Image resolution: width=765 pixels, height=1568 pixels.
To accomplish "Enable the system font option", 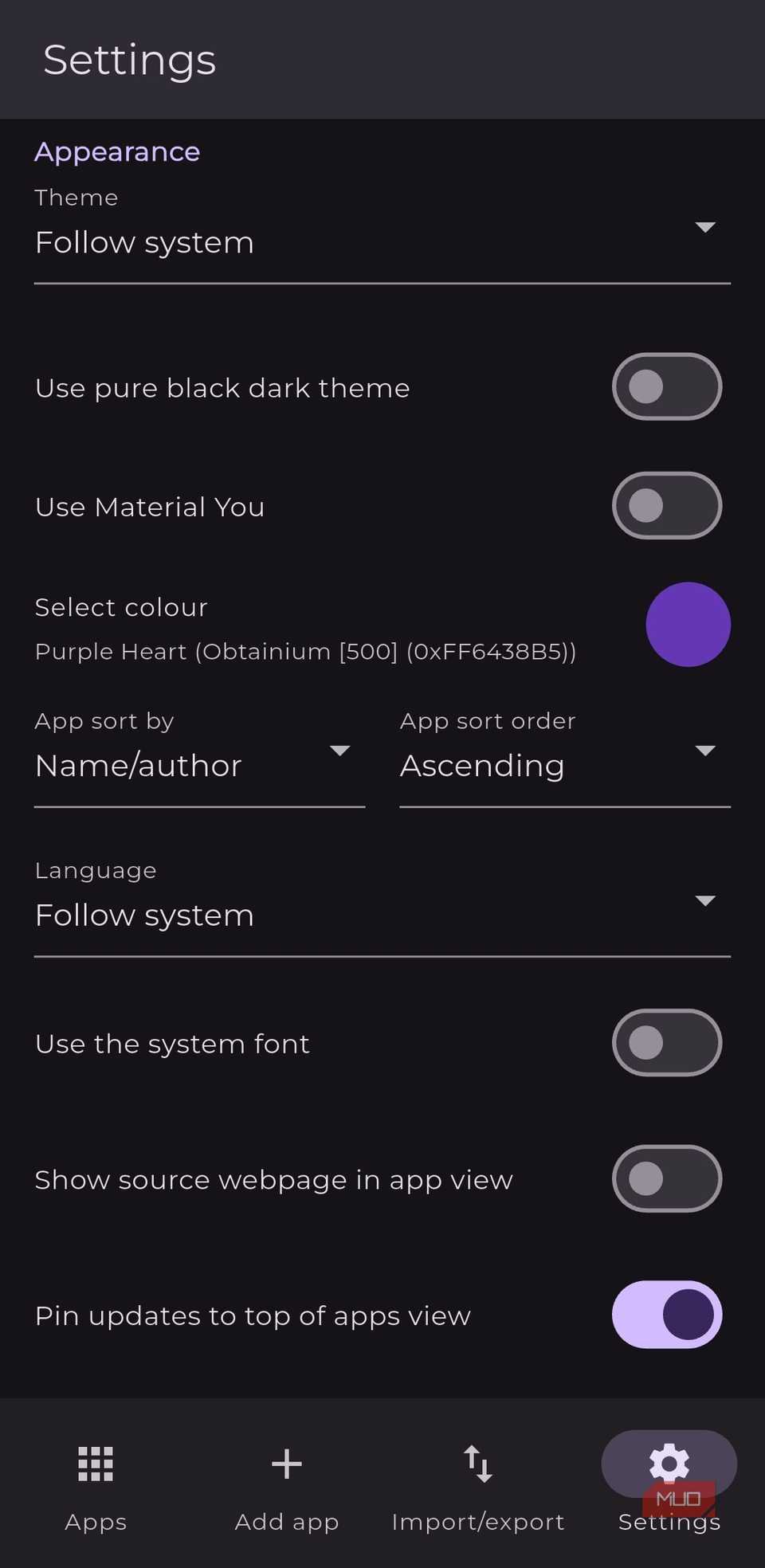I will tap(667, 1042).
